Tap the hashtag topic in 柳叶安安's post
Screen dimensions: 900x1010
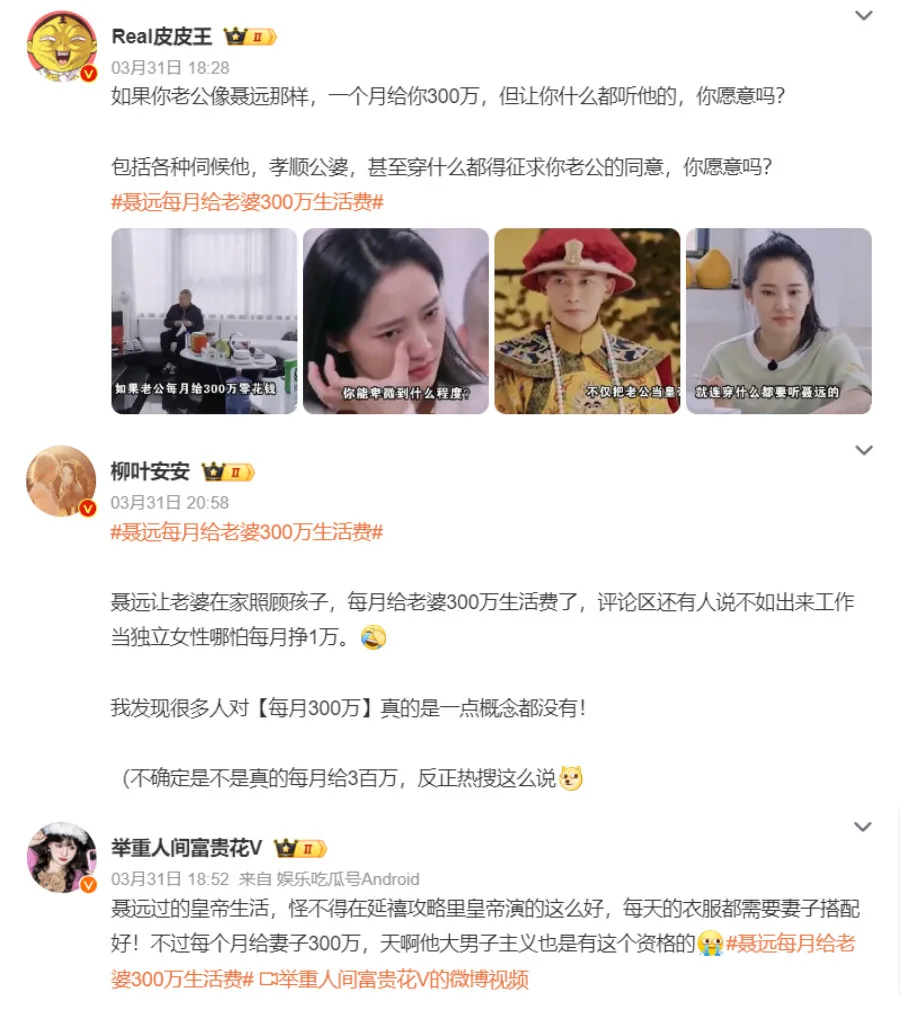click(x=247, y=532)
